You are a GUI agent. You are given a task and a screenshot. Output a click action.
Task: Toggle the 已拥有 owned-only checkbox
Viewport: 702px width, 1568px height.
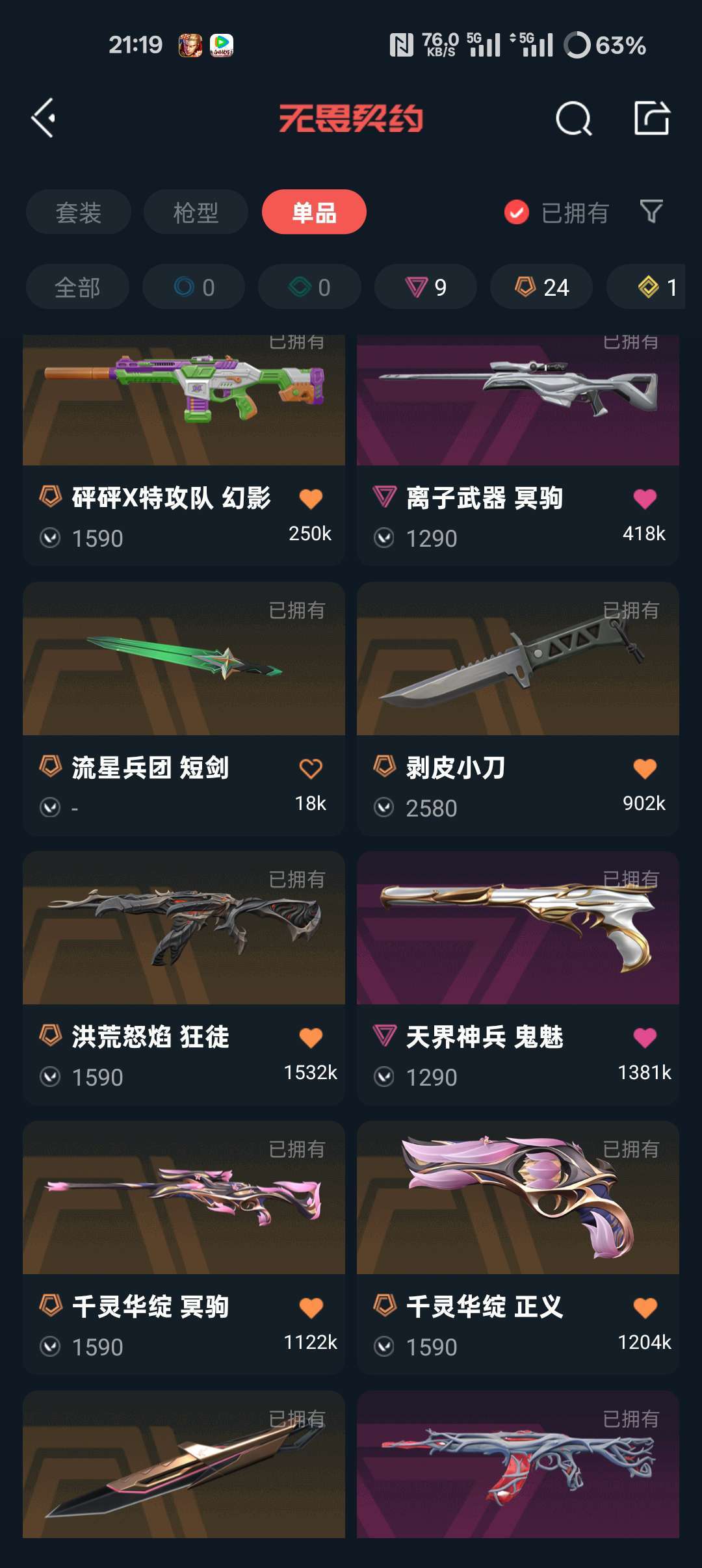click(517, 212)
